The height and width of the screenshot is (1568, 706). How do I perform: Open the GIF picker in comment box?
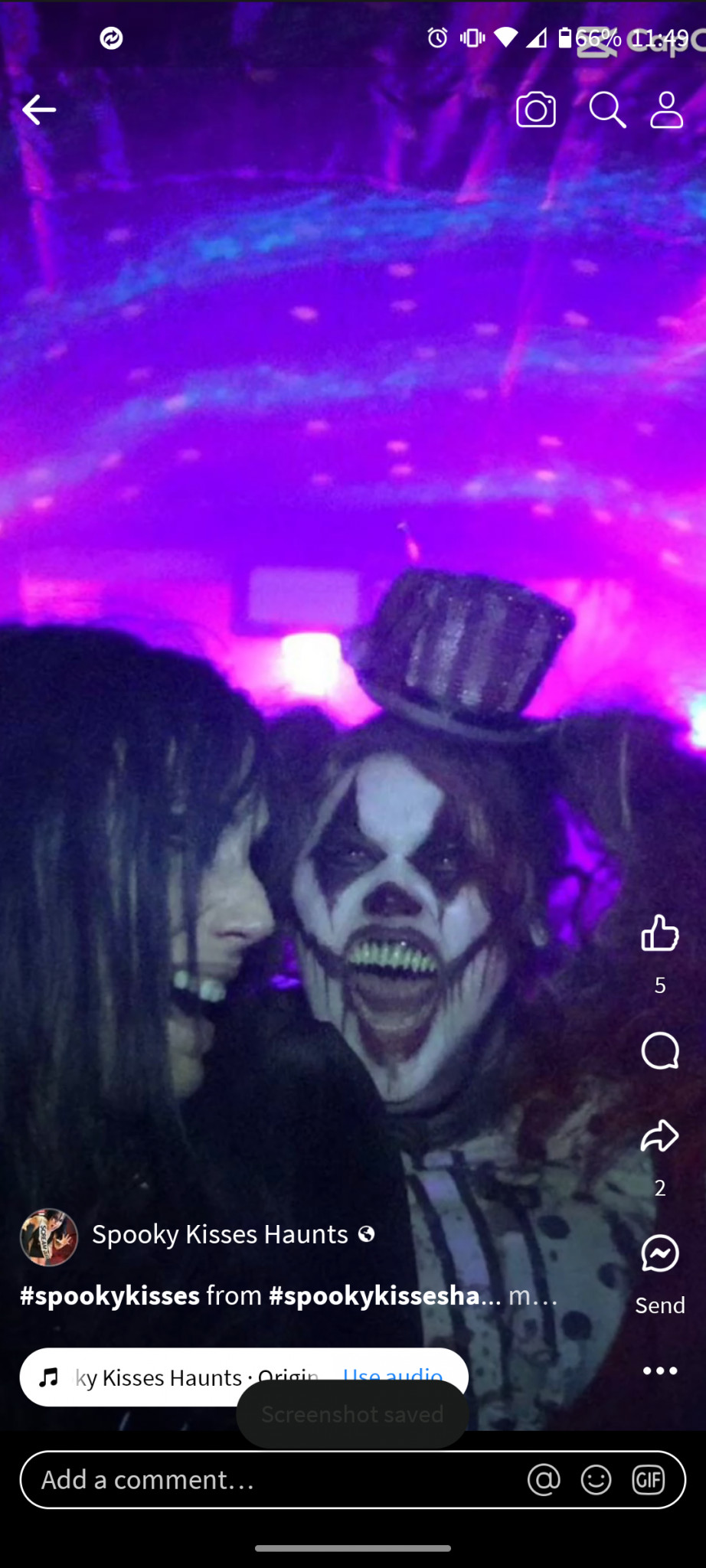[x=648, y=1480]
